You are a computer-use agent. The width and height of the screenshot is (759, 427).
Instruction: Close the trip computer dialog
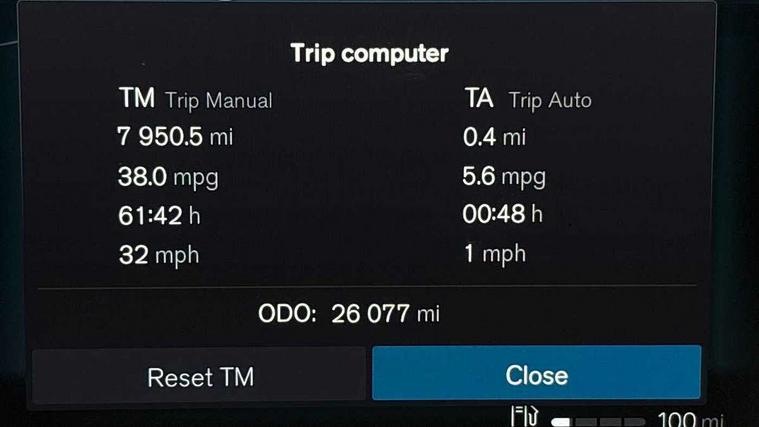pyautogui.click(x=536, y=375)
